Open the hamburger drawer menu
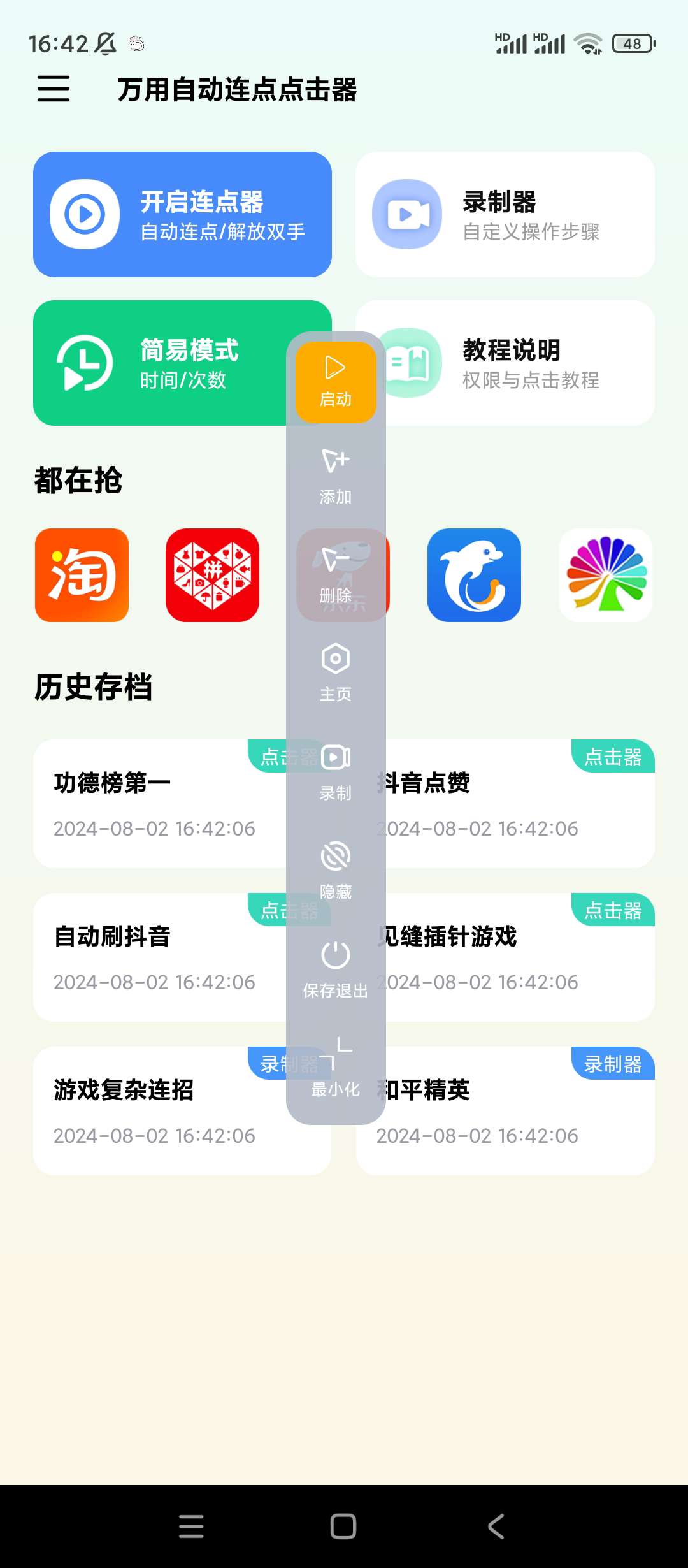The image size is (688, 1568). coord(54,89)
